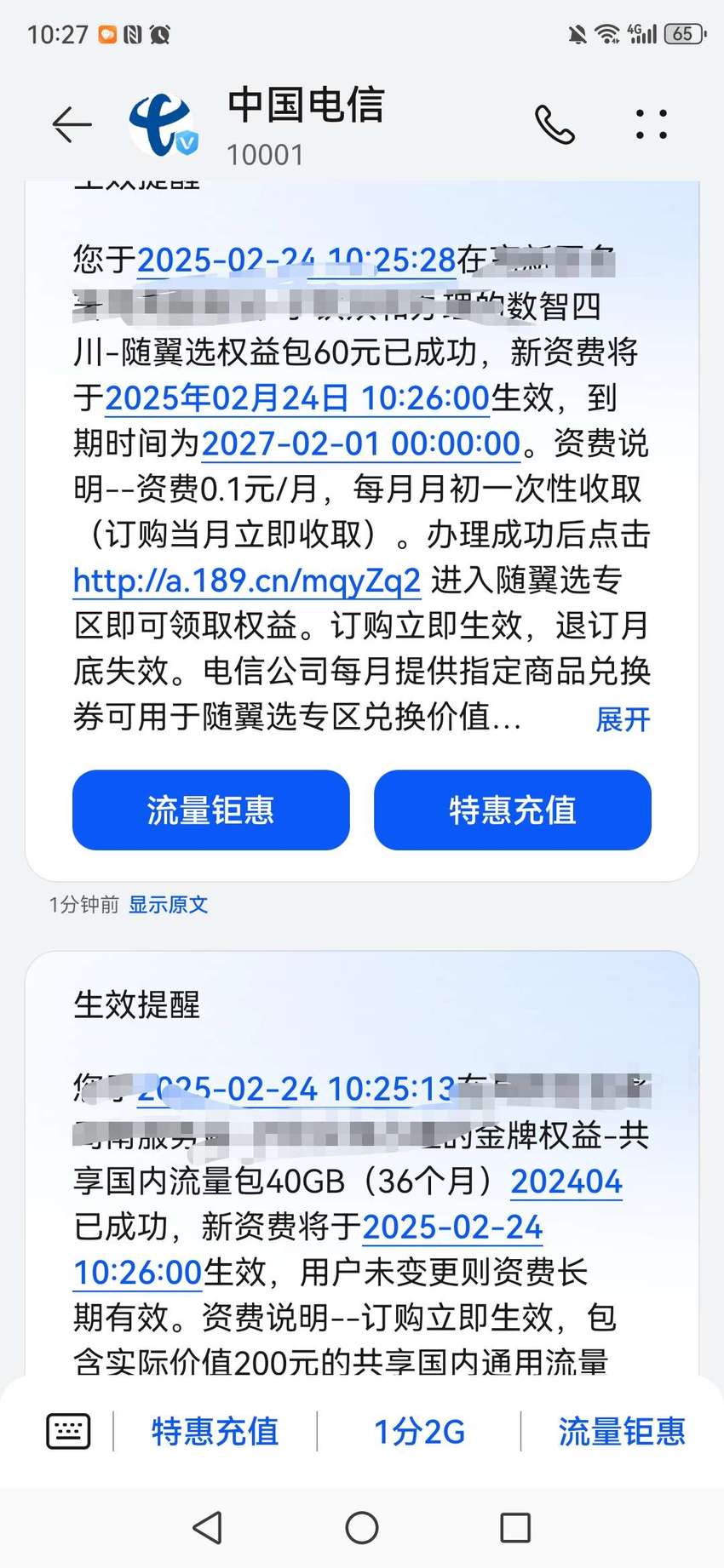Call 中国电信 with the phone icon
The height and width of the screenshot is (1568, 724).
554,125
